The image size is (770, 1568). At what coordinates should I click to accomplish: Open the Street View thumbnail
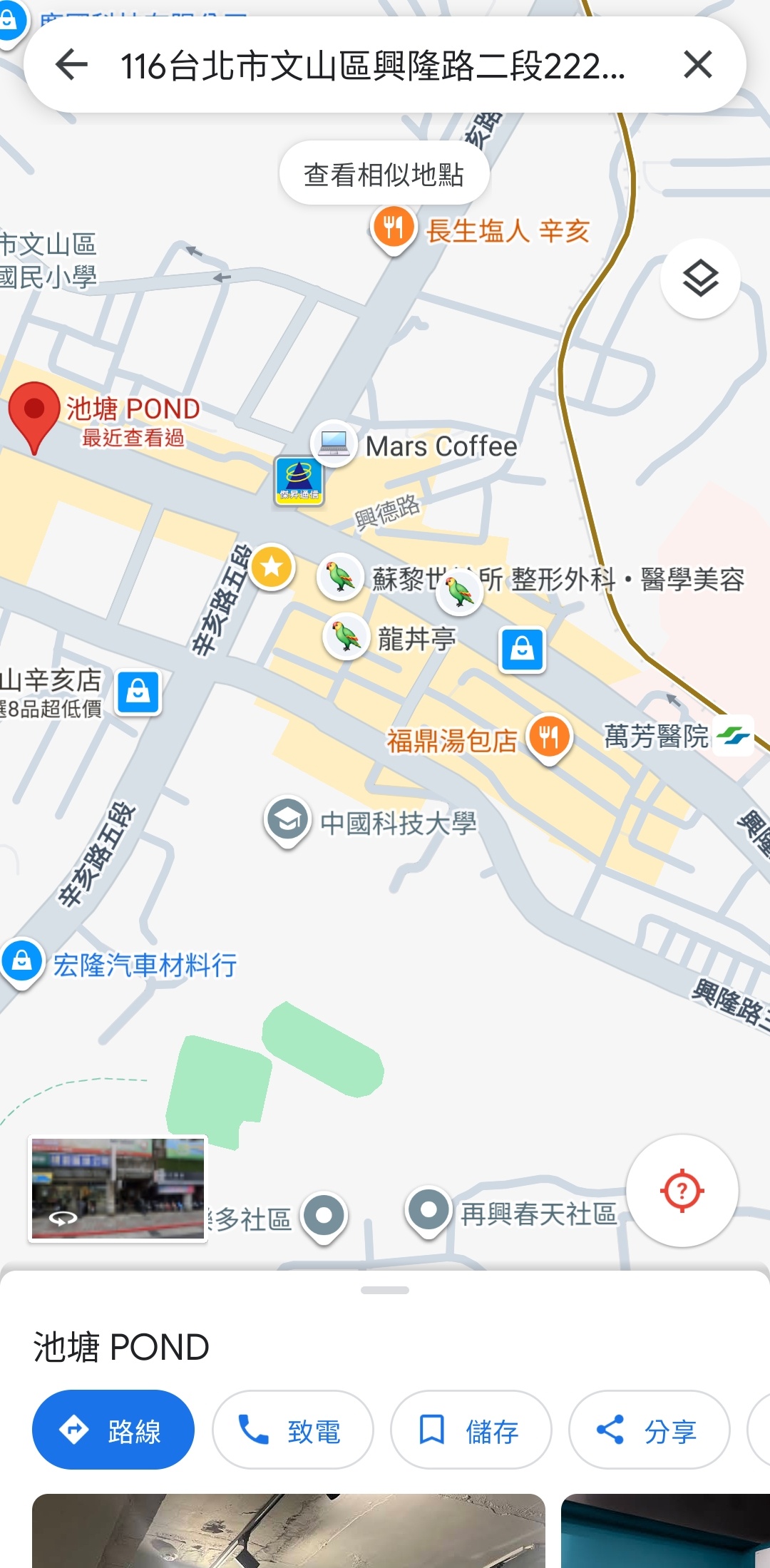pyautogui.click(x=118, y=1189)
